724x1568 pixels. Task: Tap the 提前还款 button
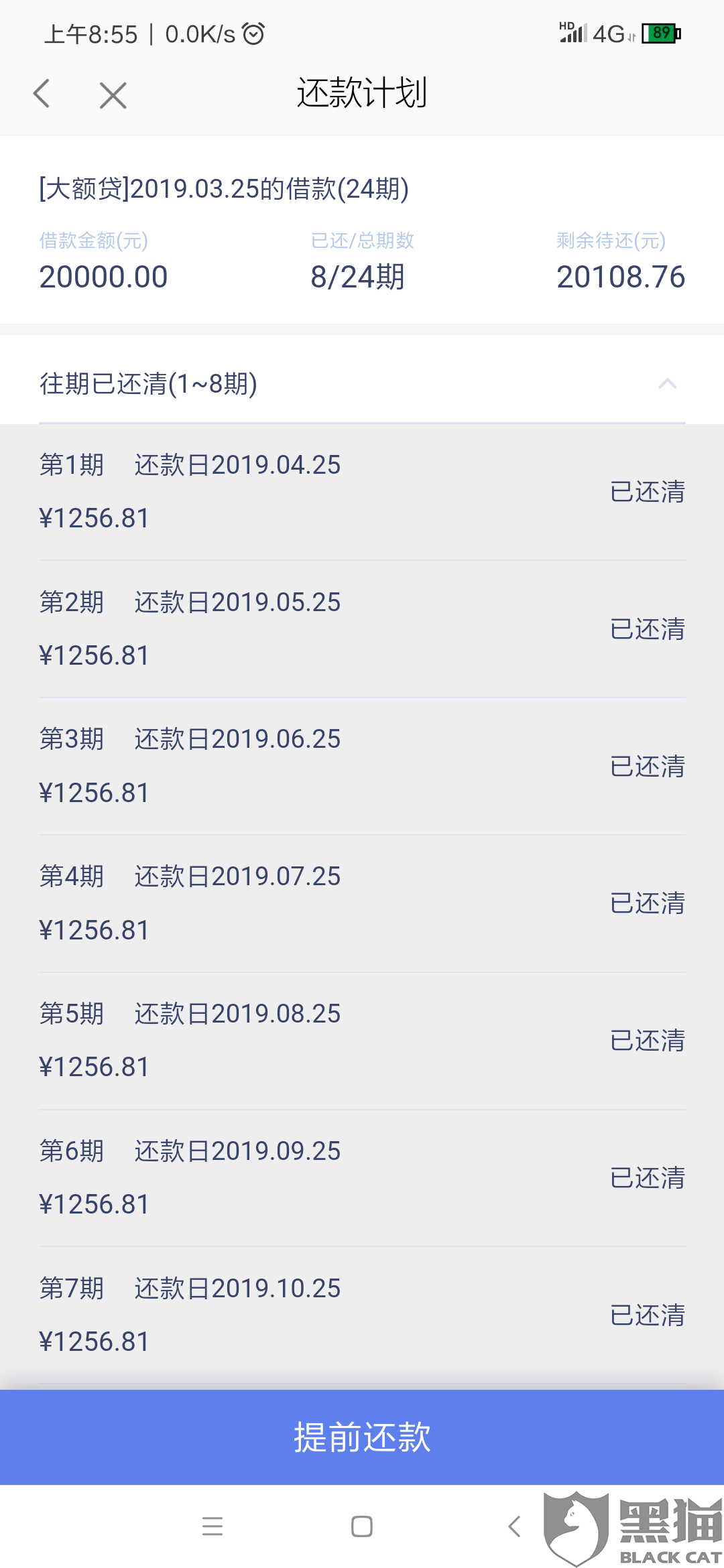[362, 1437]
